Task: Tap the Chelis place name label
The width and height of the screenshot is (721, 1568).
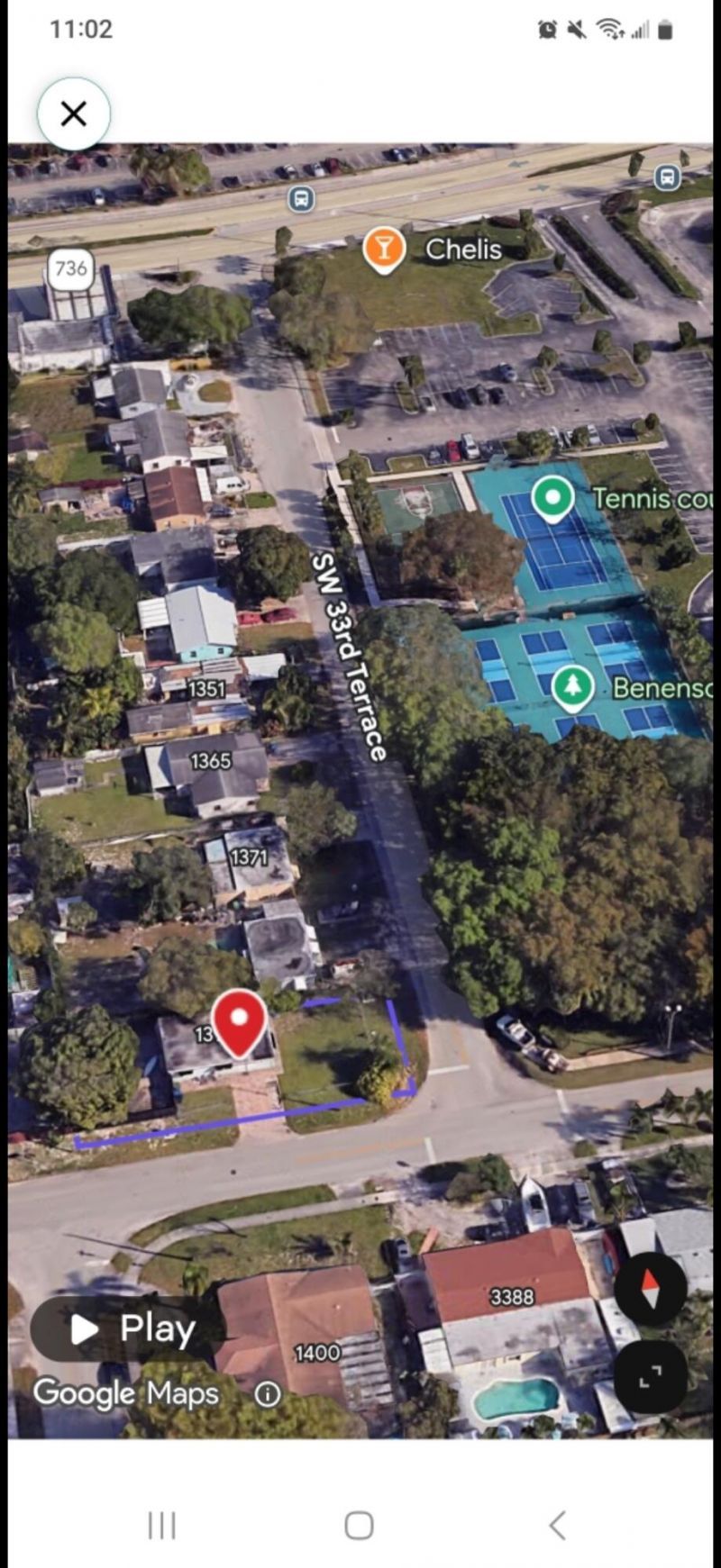Action: [464, 249]
